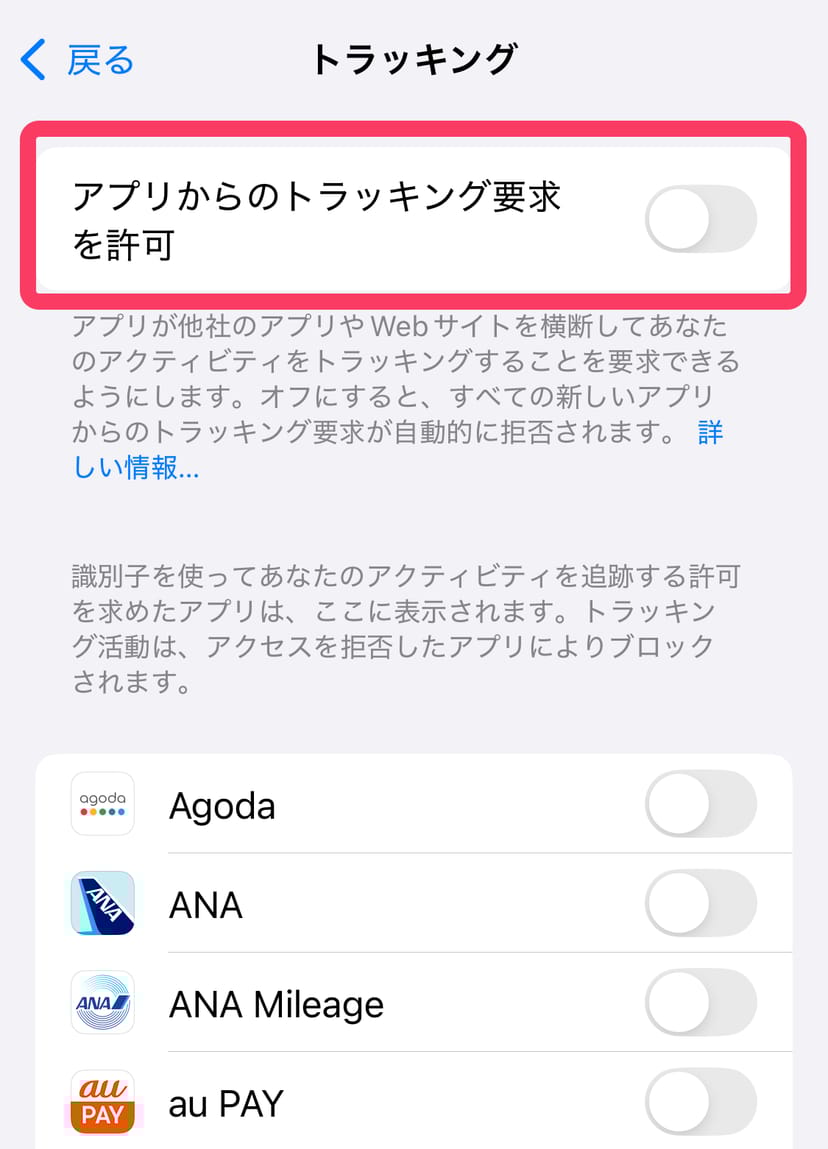
Task: Enable アプリからのトラッキング要求を許可 switch
Action: click(x=700, y=219)
